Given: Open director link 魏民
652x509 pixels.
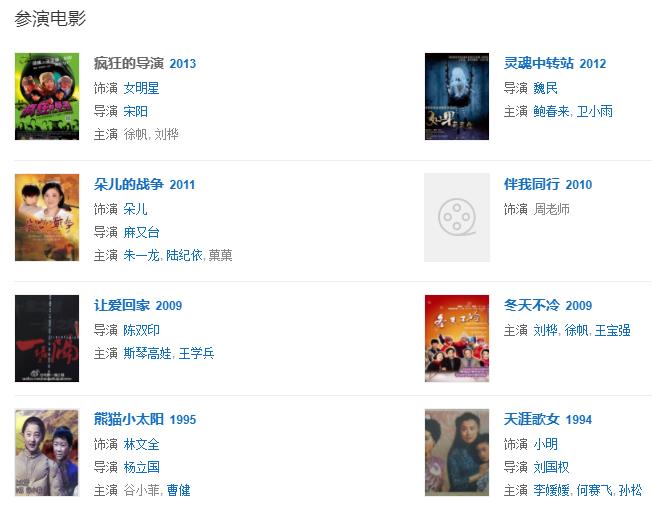Looking at the screenshot, I should [x=545, y=87].
